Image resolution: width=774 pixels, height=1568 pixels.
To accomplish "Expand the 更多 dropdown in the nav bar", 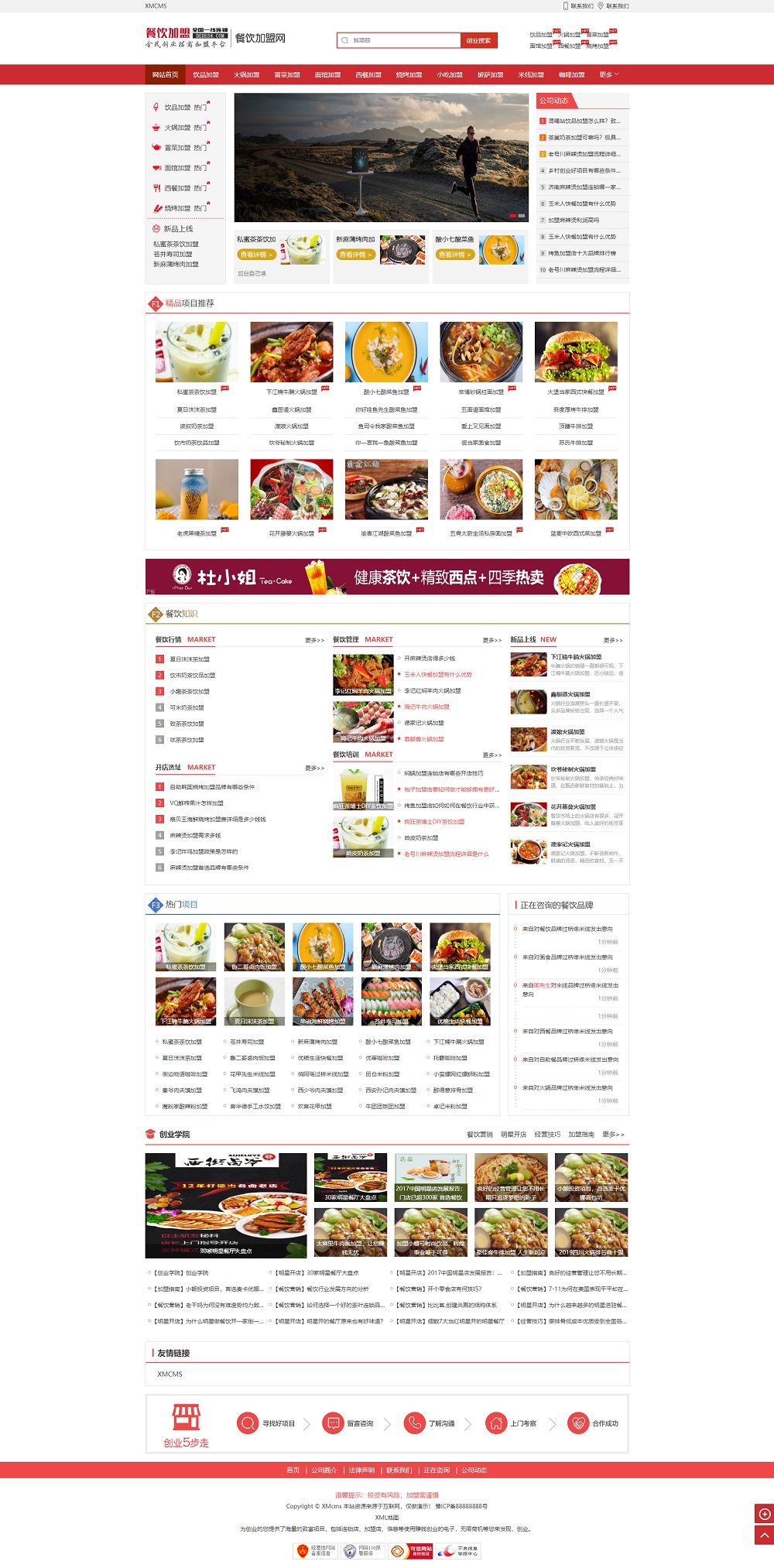I will (x=608, y=75).
